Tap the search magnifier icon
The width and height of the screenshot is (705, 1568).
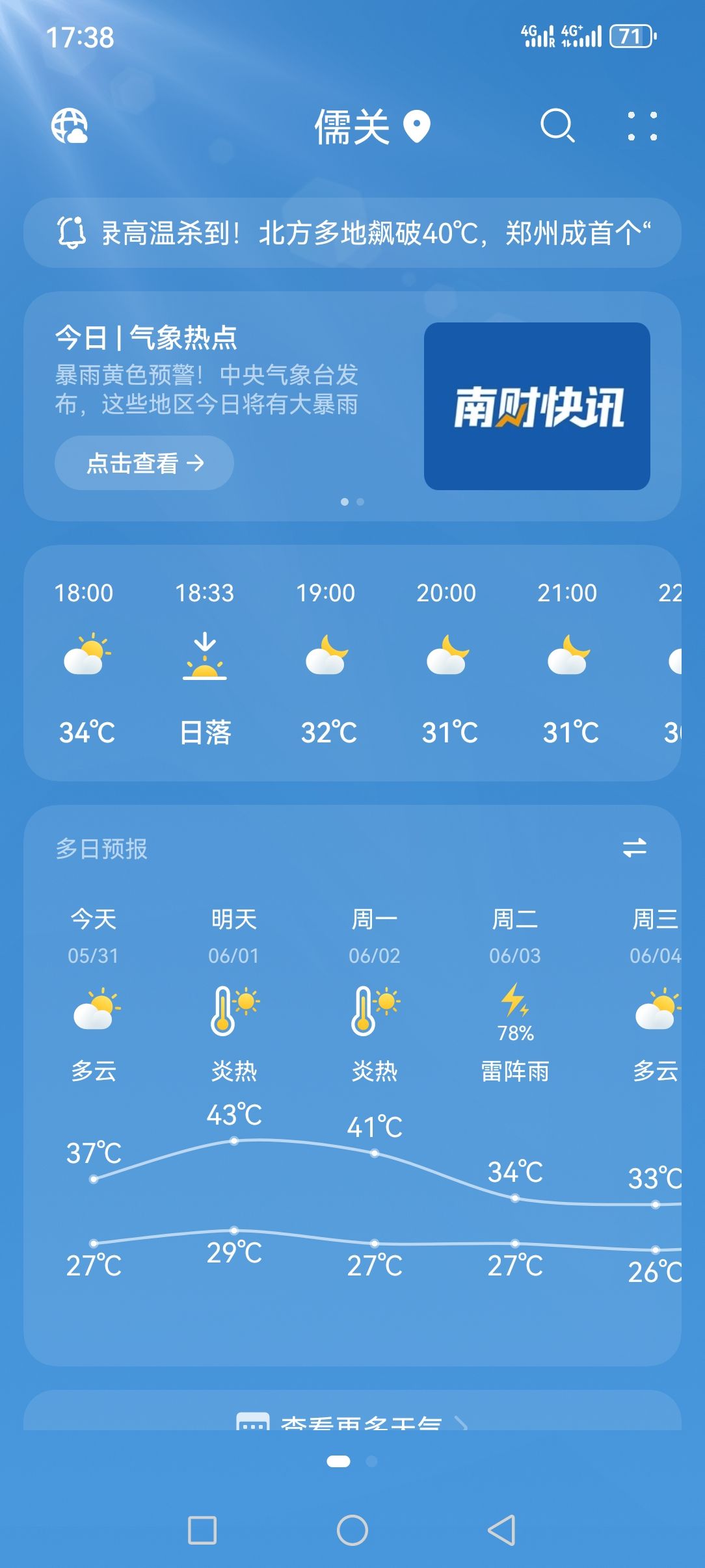[x=558, y=125]
